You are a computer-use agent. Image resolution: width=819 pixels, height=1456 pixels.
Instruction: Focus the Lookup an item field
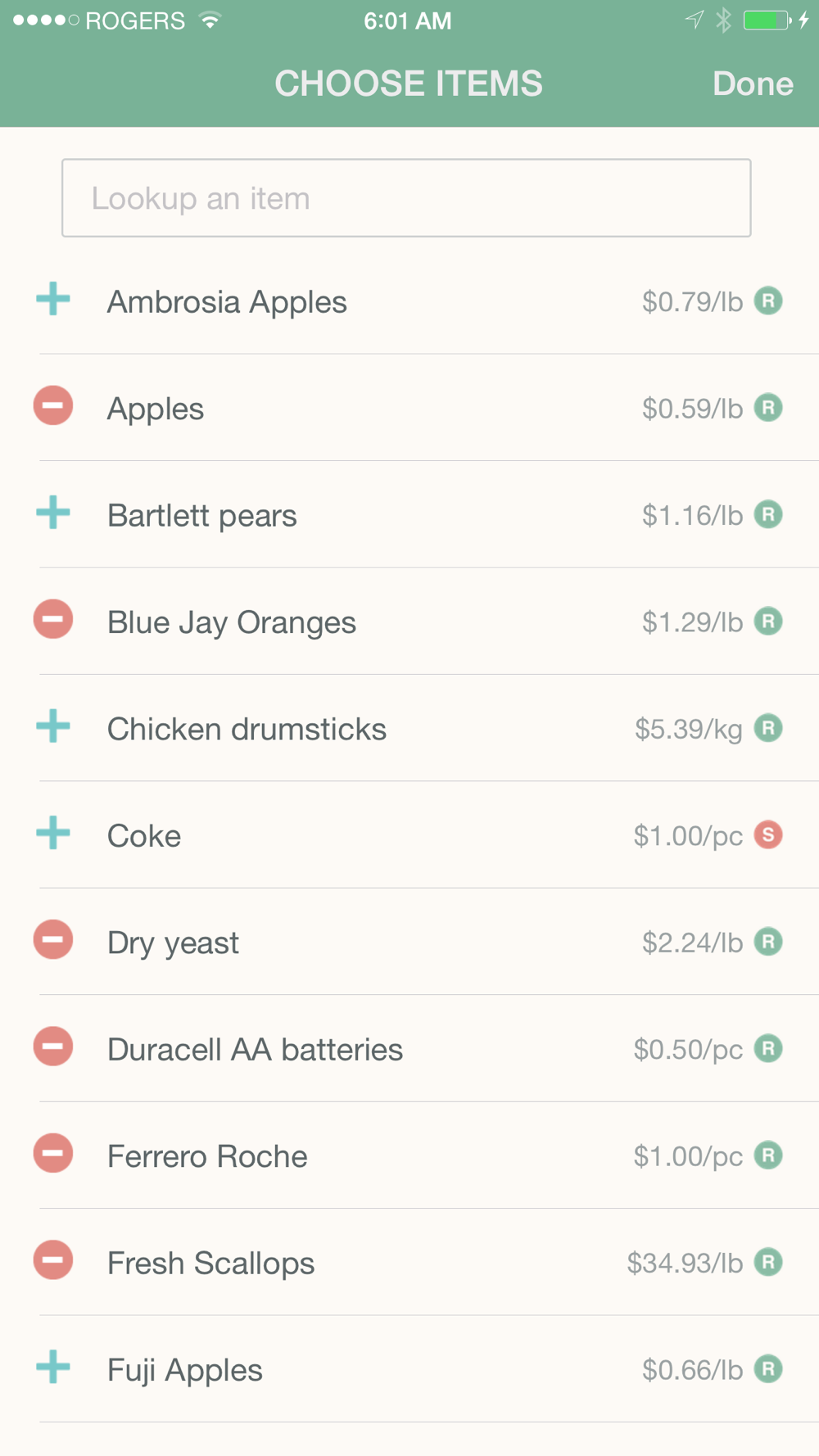(406, 198)
